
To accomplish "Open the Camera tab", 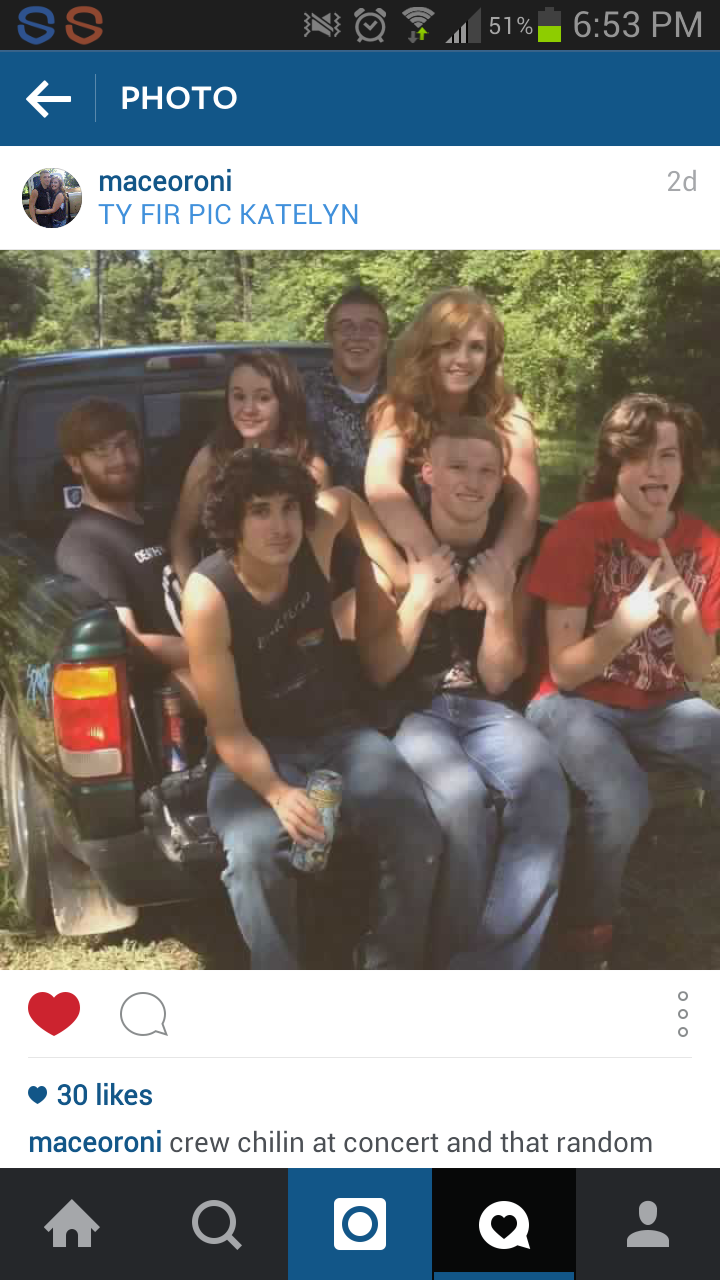I will [x=360, y=1224].
